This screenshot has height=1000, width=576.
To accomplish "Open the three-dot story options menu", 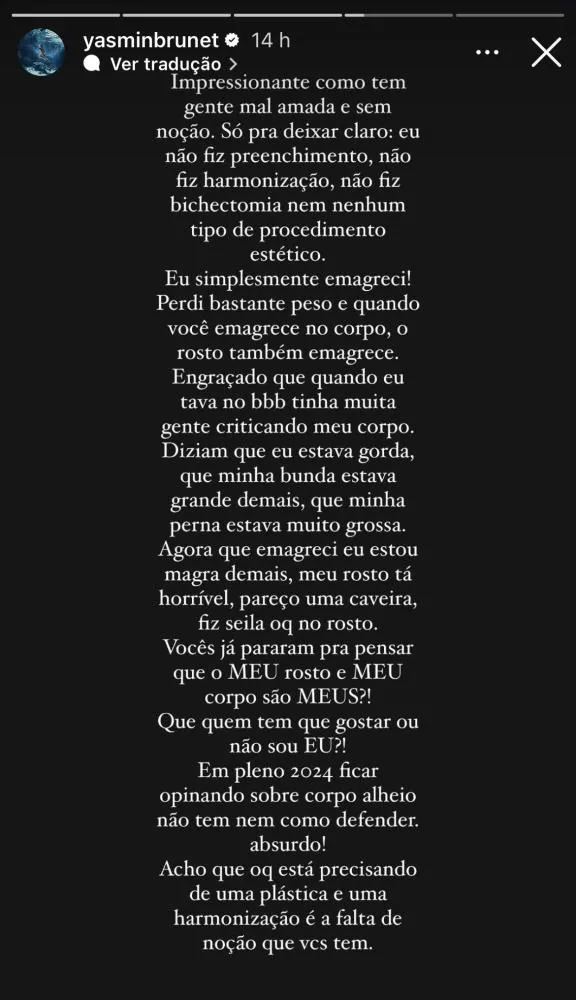I will point(487,52).
